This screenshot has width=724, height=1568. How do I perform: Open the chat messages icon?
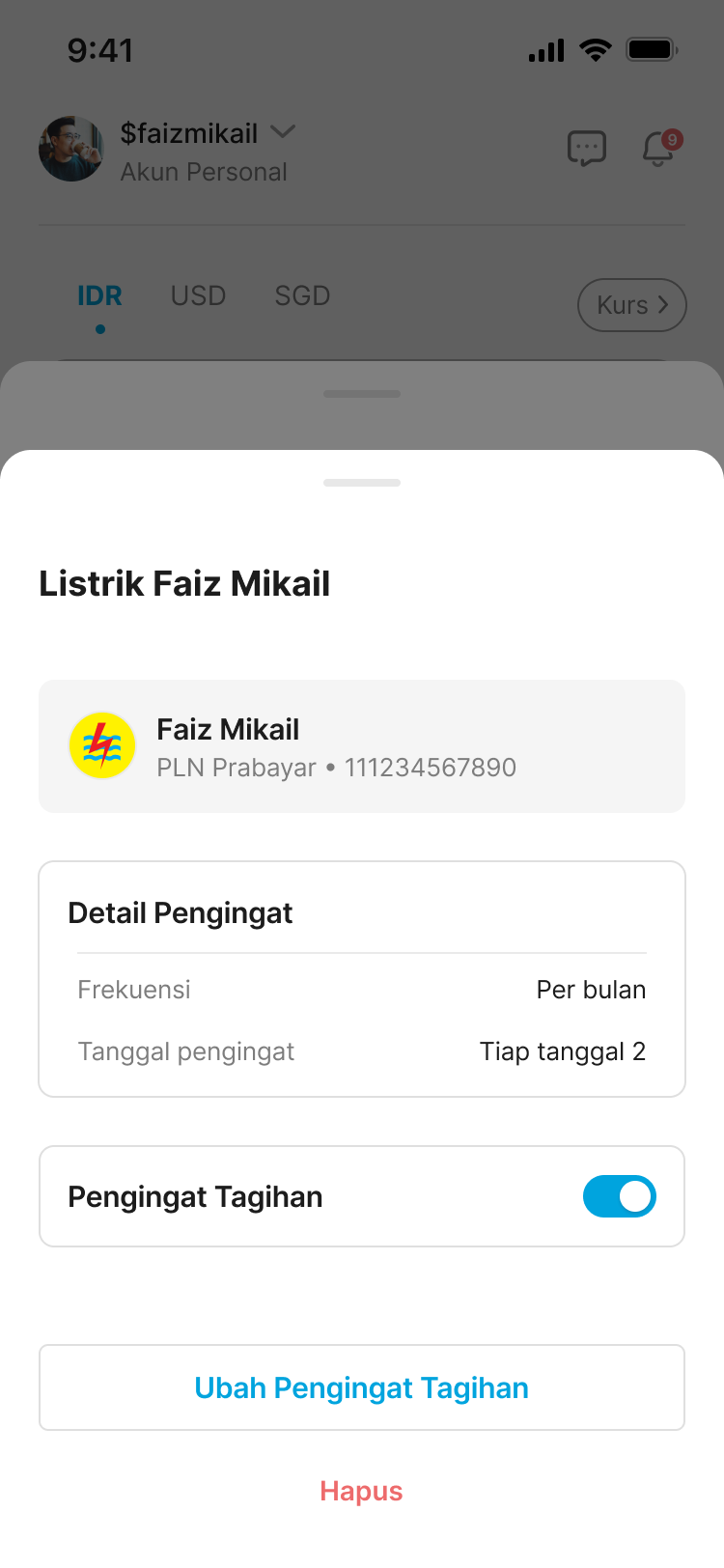[587, 149]
